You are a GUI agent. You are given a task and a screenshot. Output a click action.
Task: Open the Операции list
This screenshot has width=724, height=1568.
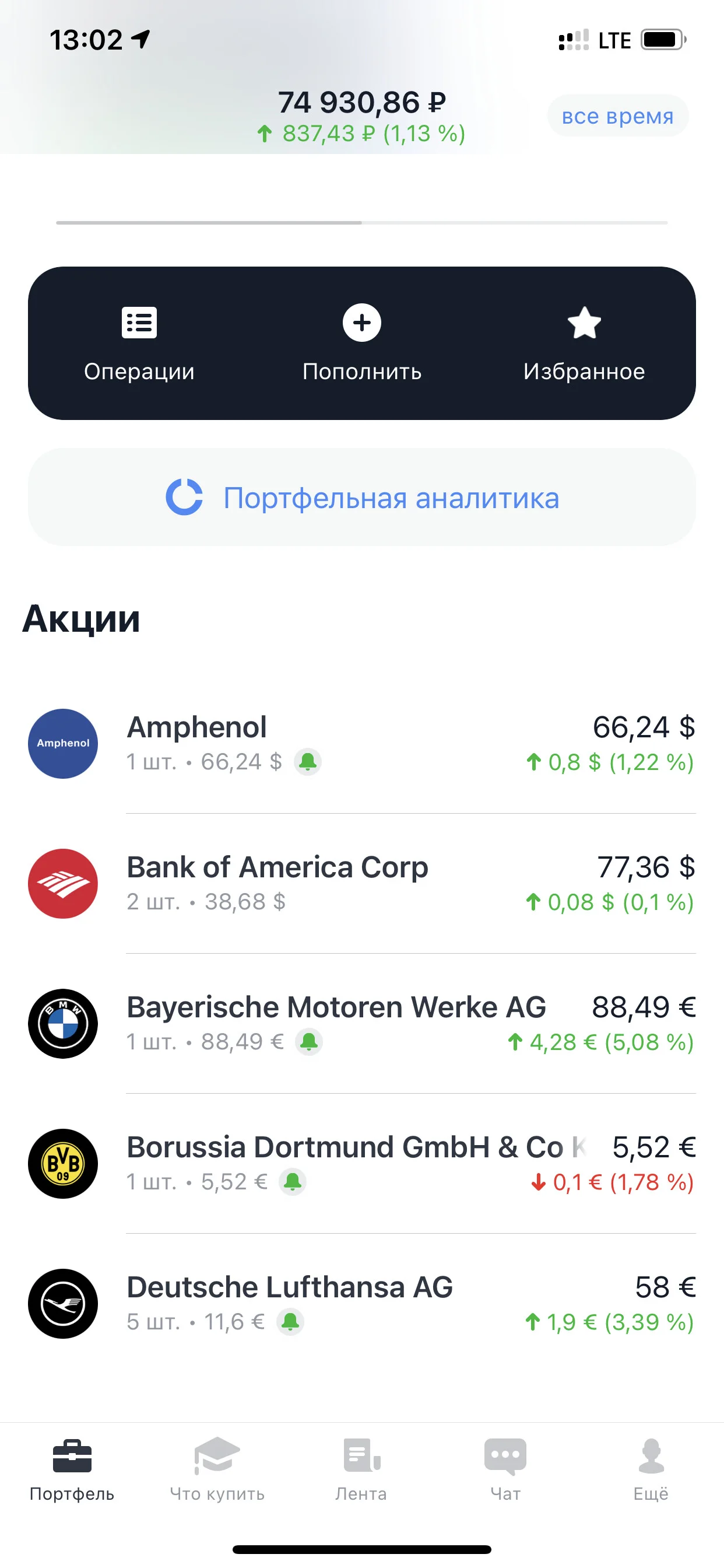click(x=139, y=344)
